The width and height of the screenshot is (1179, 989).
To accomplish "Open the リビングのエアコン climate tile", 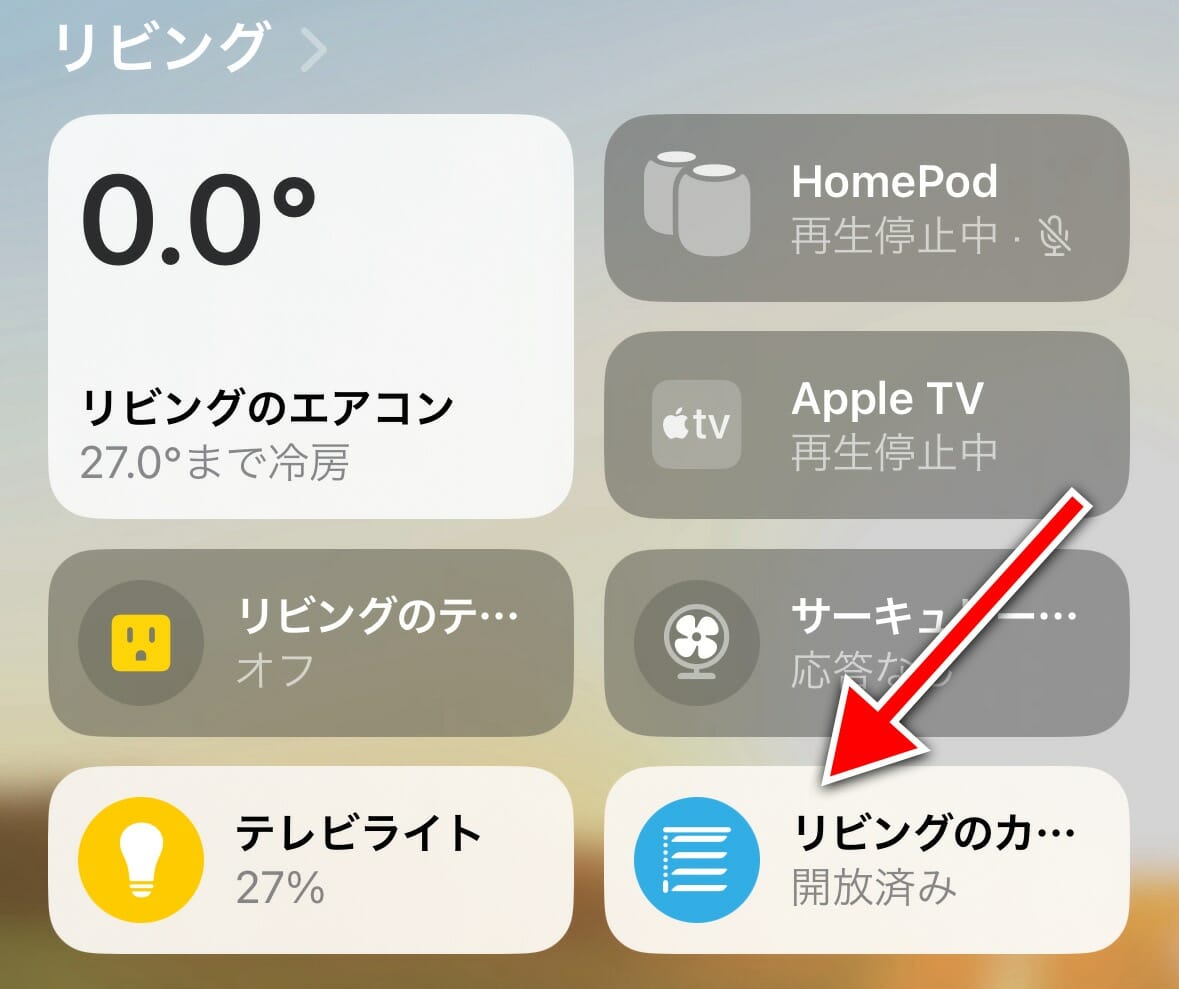I will 310,315.
